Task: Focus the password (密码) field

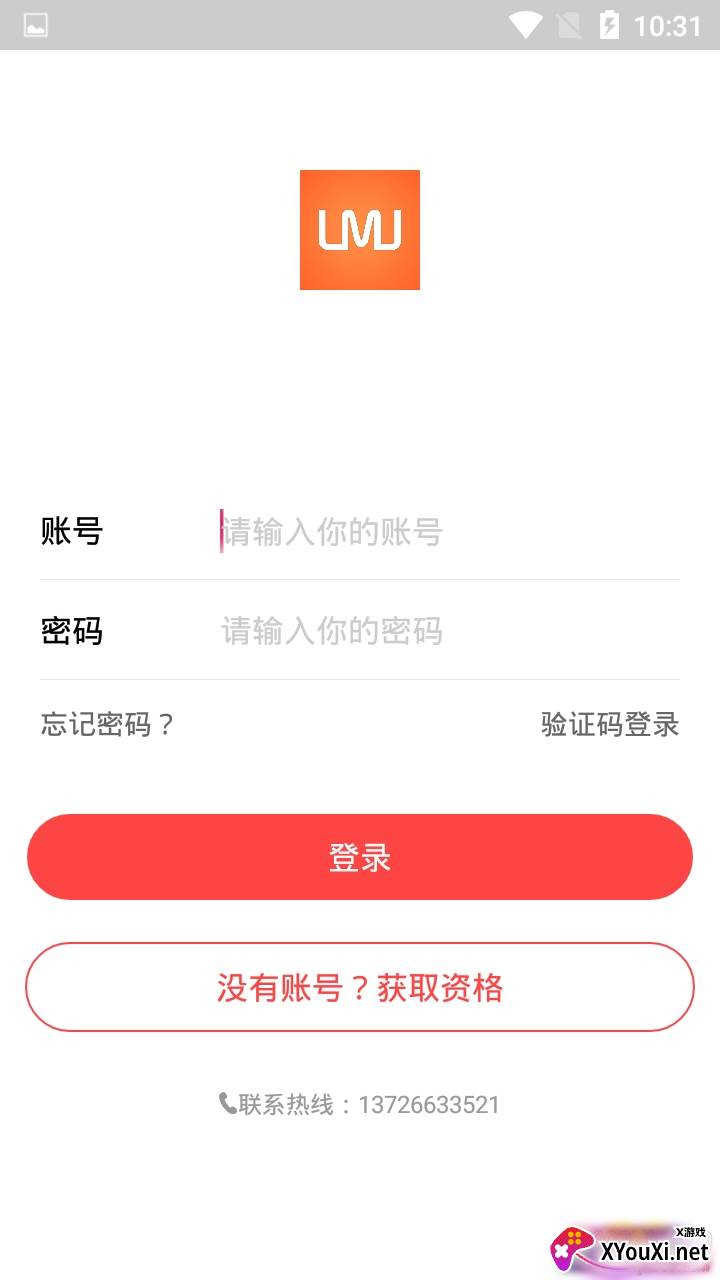Action: pos(440,631)
